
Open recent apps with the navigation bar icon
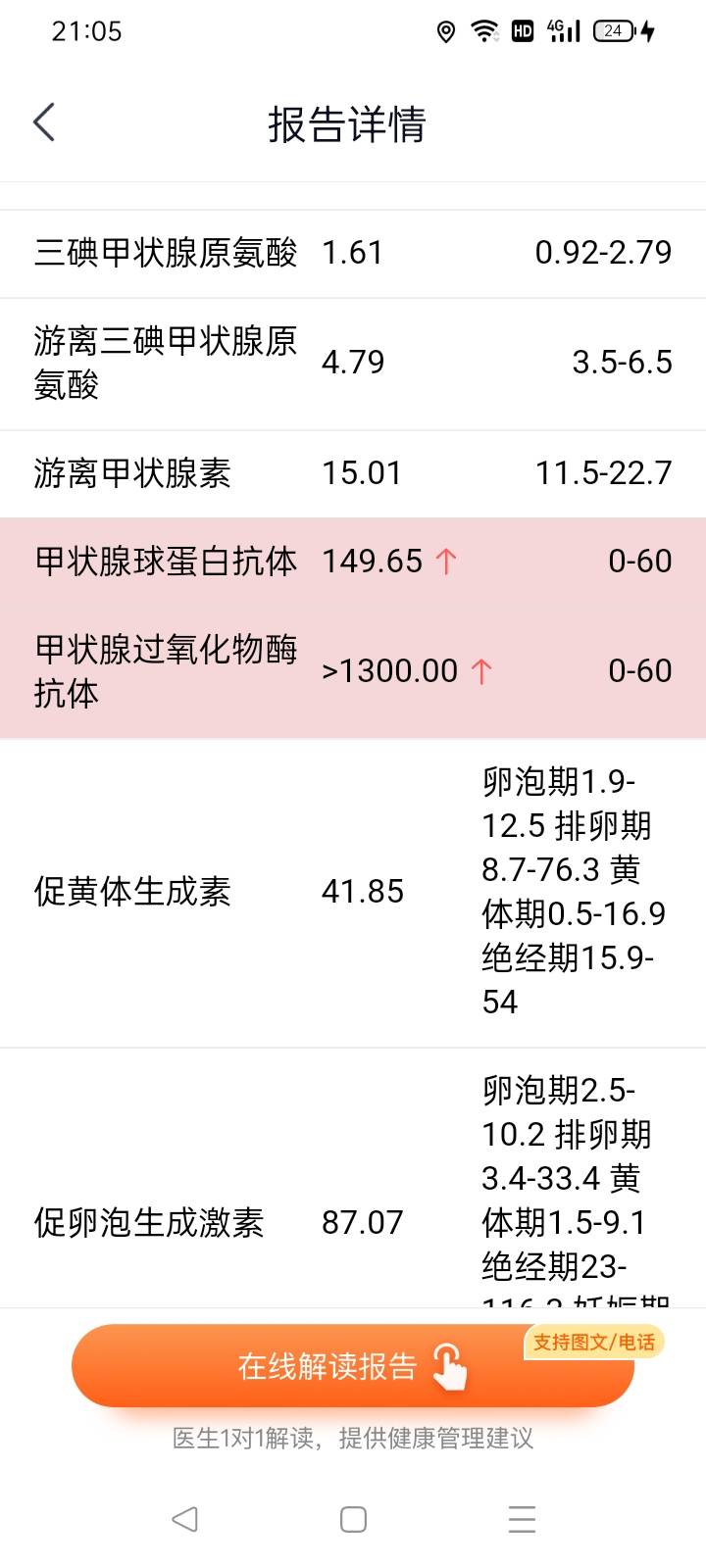521,1519
